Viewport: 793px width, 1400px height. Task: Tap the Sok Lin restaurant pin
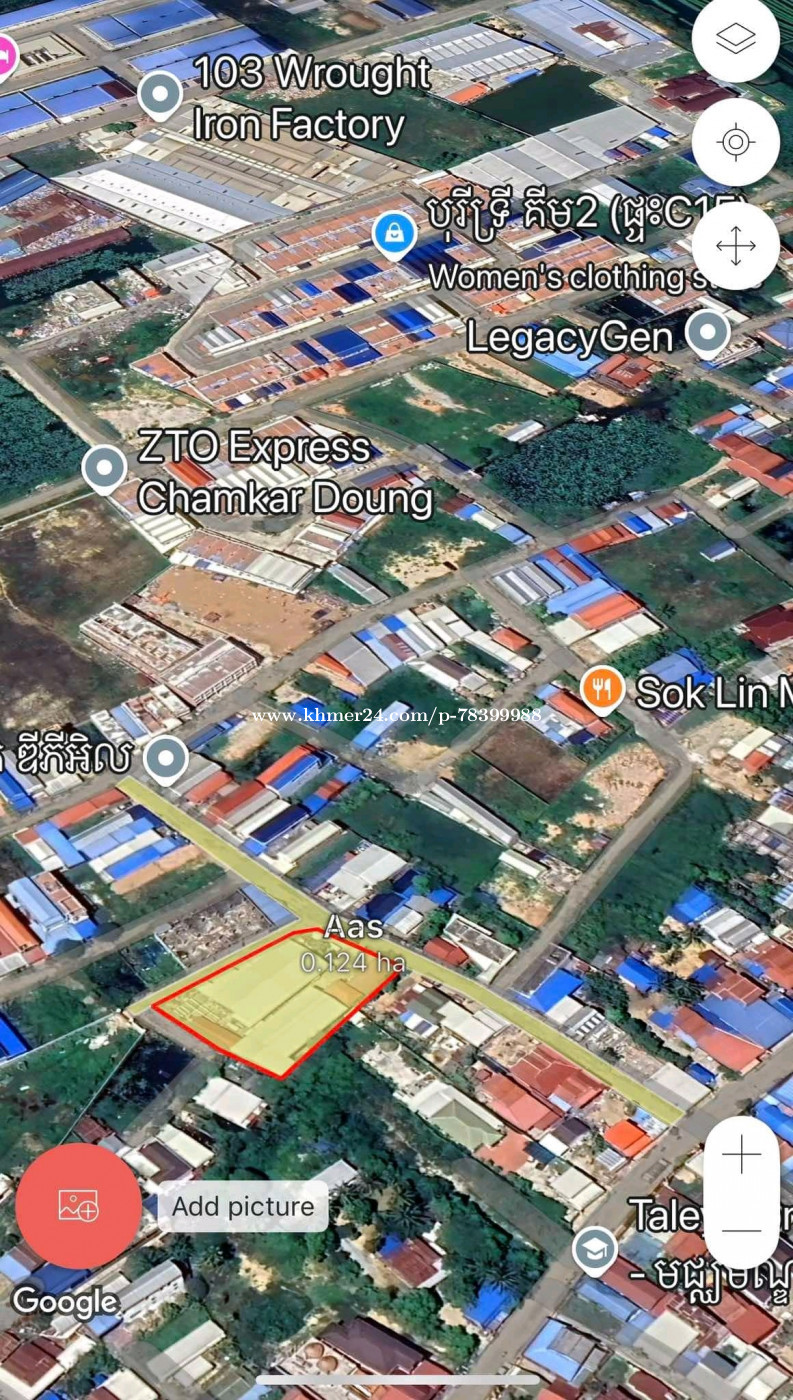603,692
